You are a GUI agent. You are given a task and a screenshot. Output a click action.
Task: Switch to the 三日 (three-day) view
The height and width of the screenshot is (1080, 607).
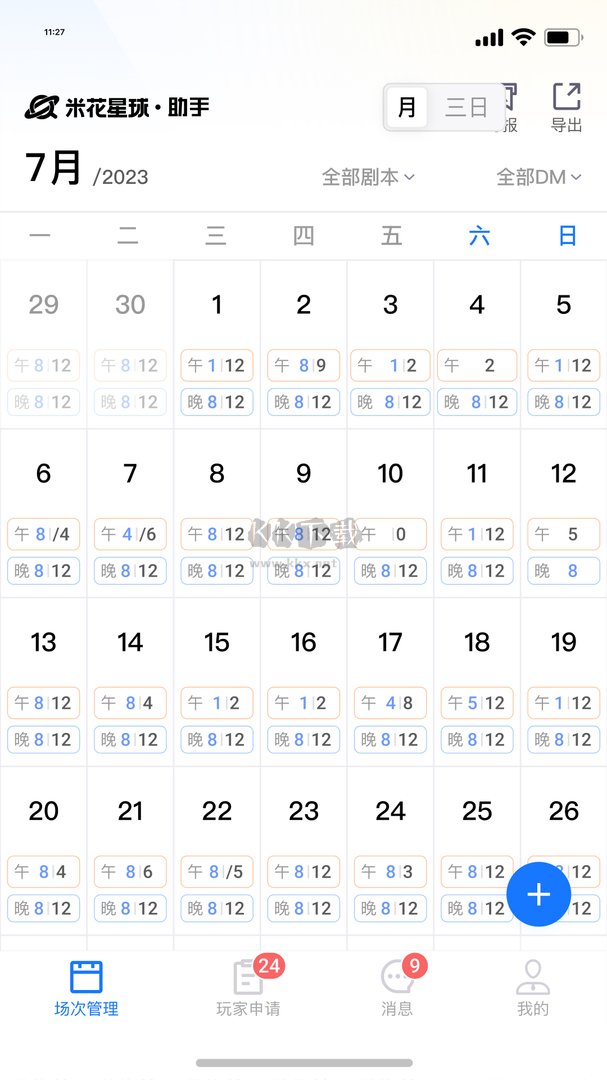pos(466,107)
